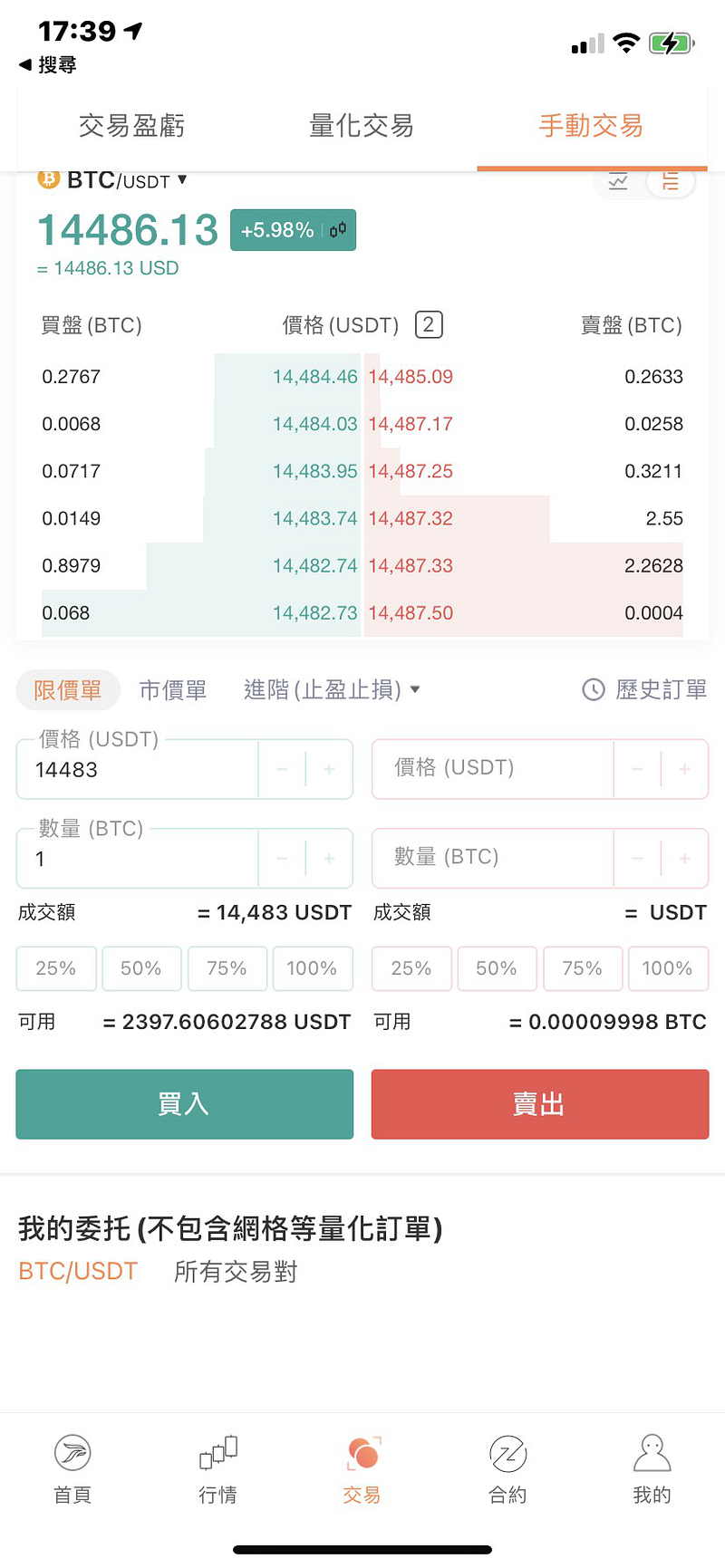
Task: Switch to the 量化交易 tab
Action: (361, 125)
